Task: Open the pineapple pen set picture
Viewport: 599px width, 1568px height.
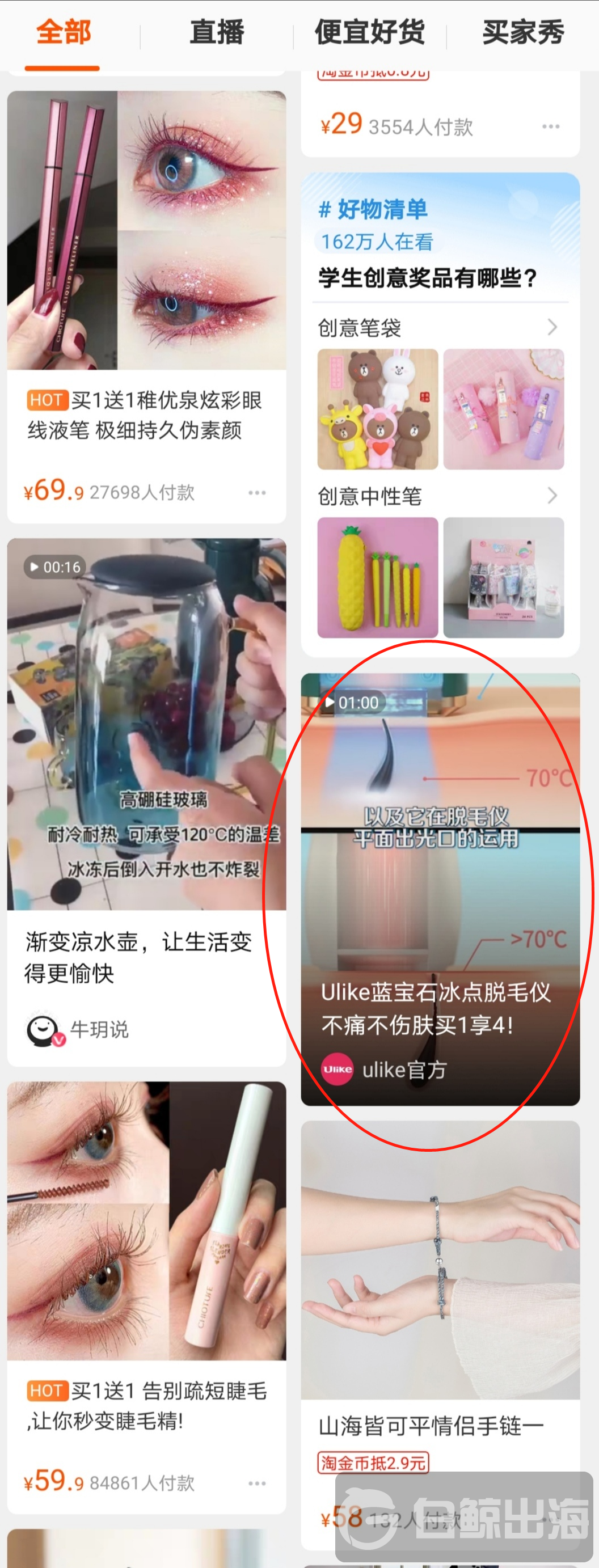Action: (x=377, y=577)
